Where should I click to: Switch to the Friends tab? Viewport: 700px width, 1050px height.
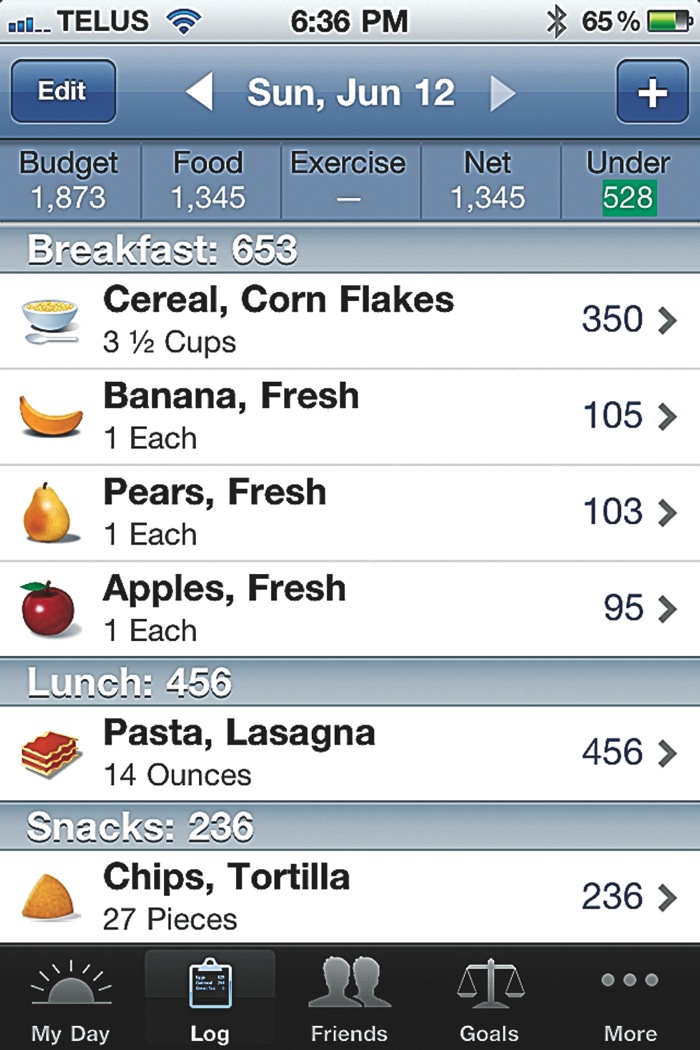[x=349, y=998]
